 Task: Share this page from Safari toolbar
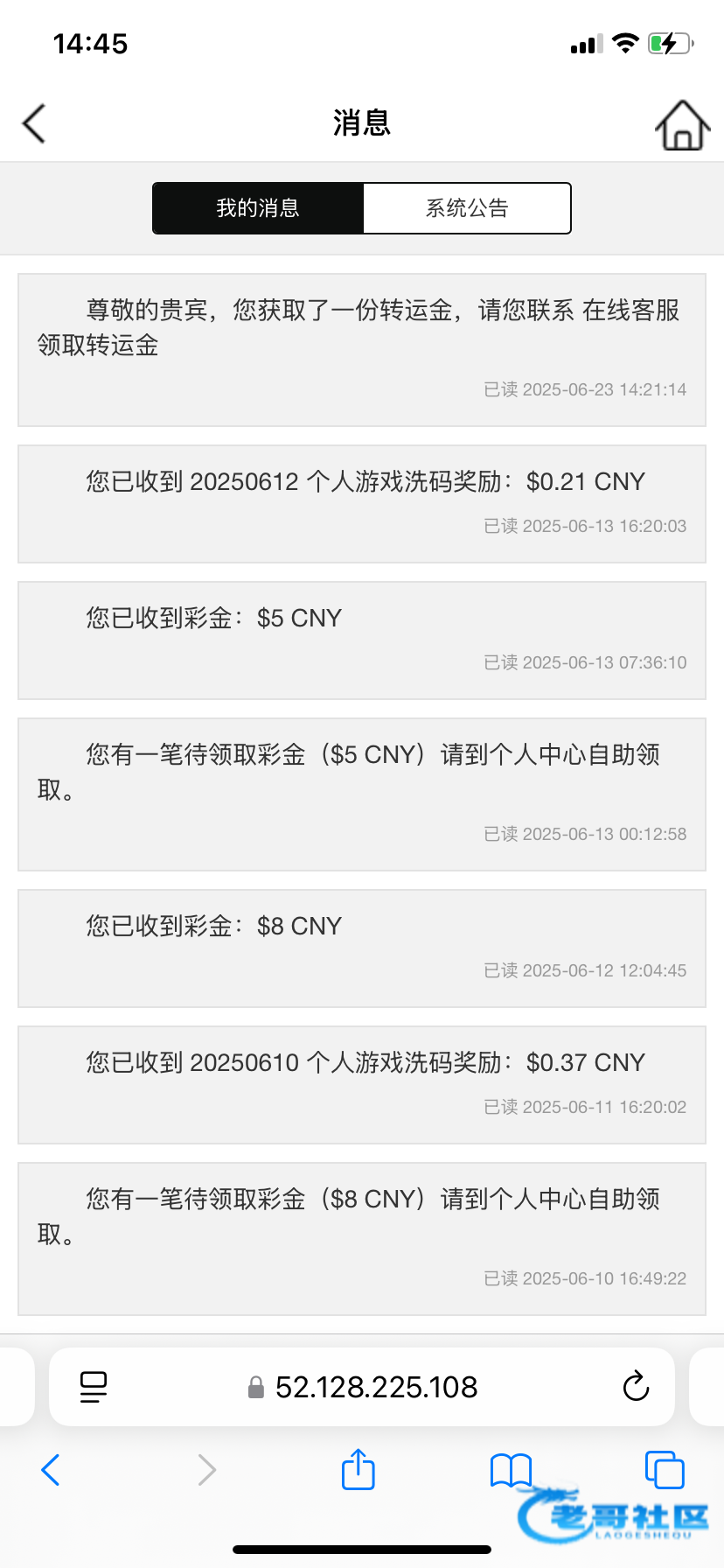coord(359,1469)
